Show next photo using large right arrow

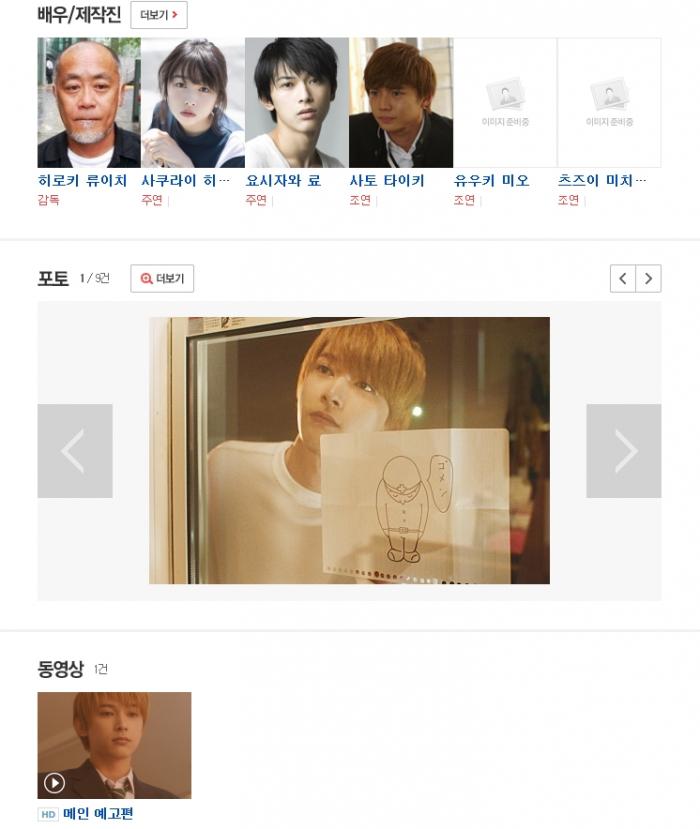(623, 451)
